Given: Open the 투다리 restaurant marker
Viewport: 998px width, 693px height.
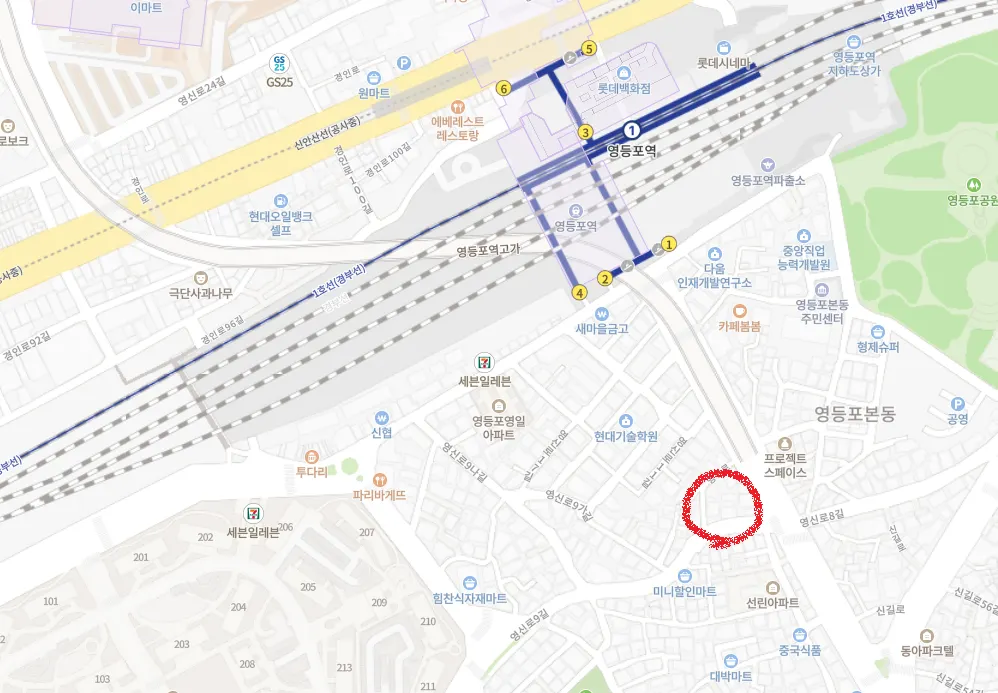Looking at the screenshot, I should pos(312,456).
